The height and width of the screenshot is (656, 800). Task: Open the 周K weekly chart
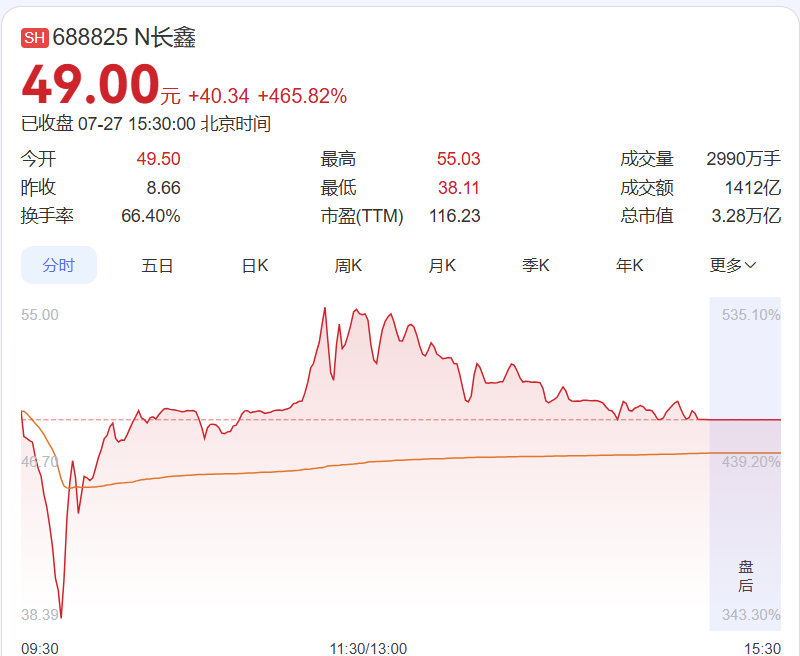coord(348,266)
